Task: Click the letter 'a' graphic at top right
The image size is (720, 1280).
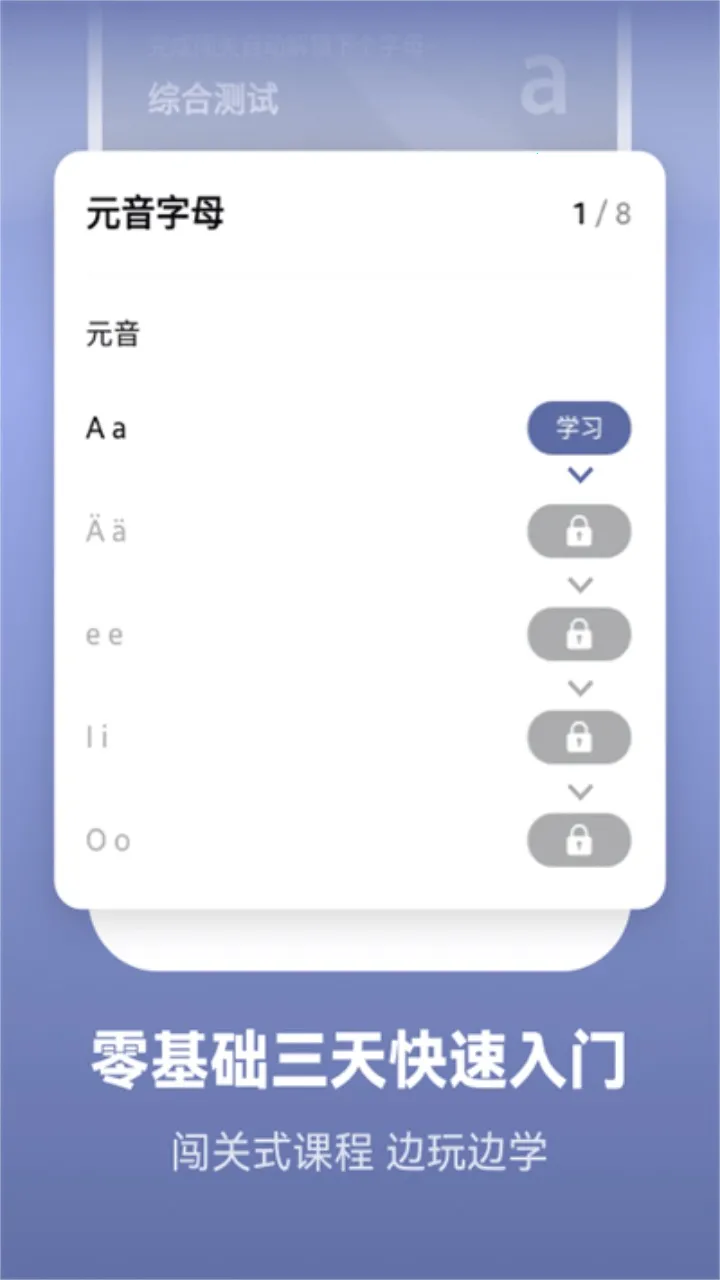Action: (541, 90)
